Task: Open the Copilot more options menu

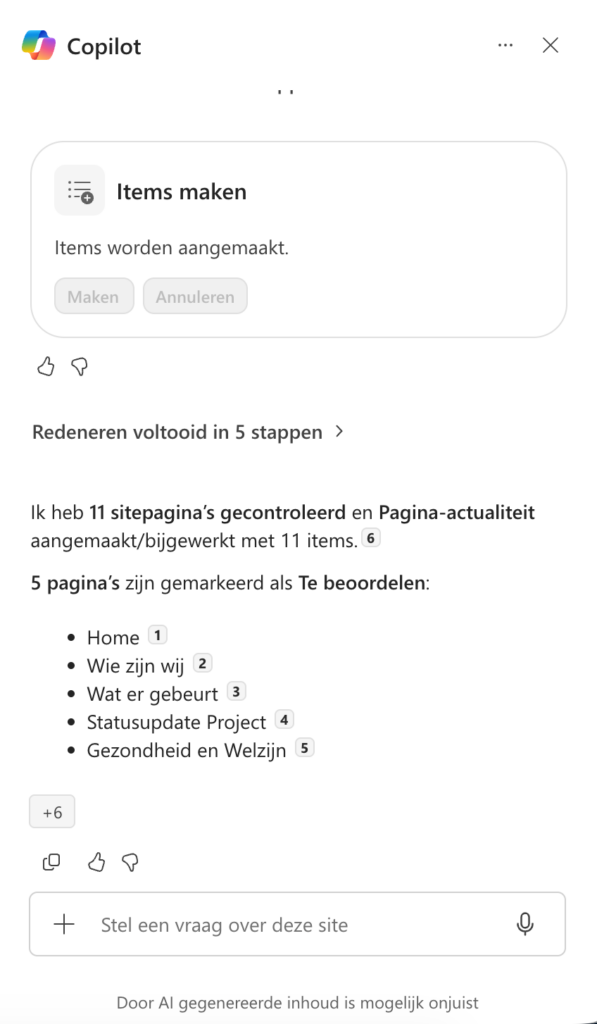Action: (x=505, y=45)
